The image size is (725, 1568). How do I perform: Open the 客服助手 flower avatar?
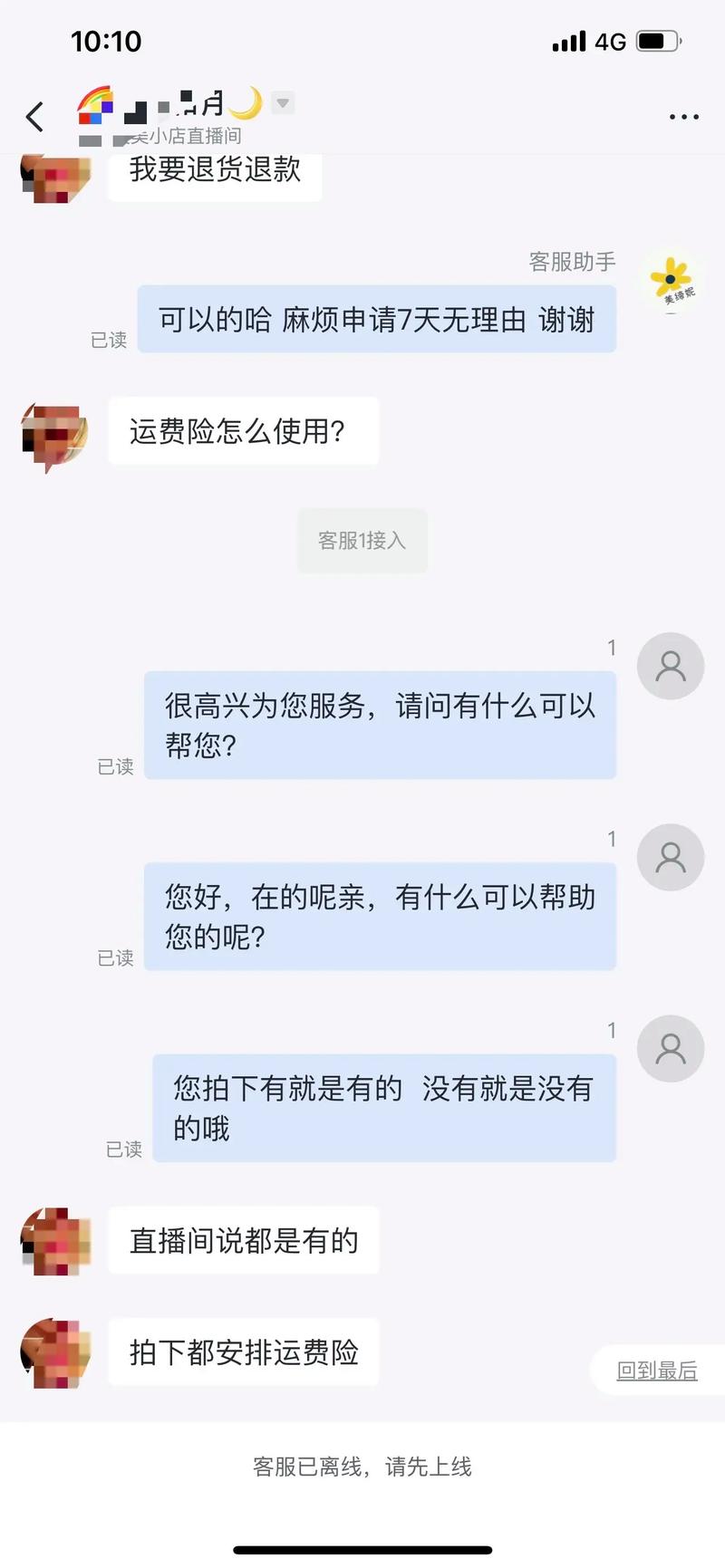pos(671,281)
